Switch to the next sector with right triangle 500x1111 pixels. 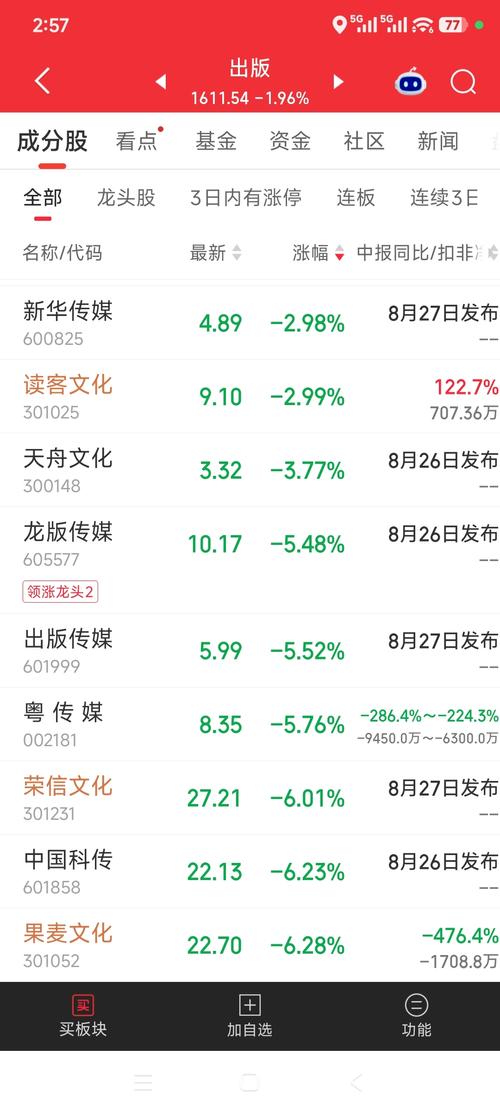click(x=339, y=82)
